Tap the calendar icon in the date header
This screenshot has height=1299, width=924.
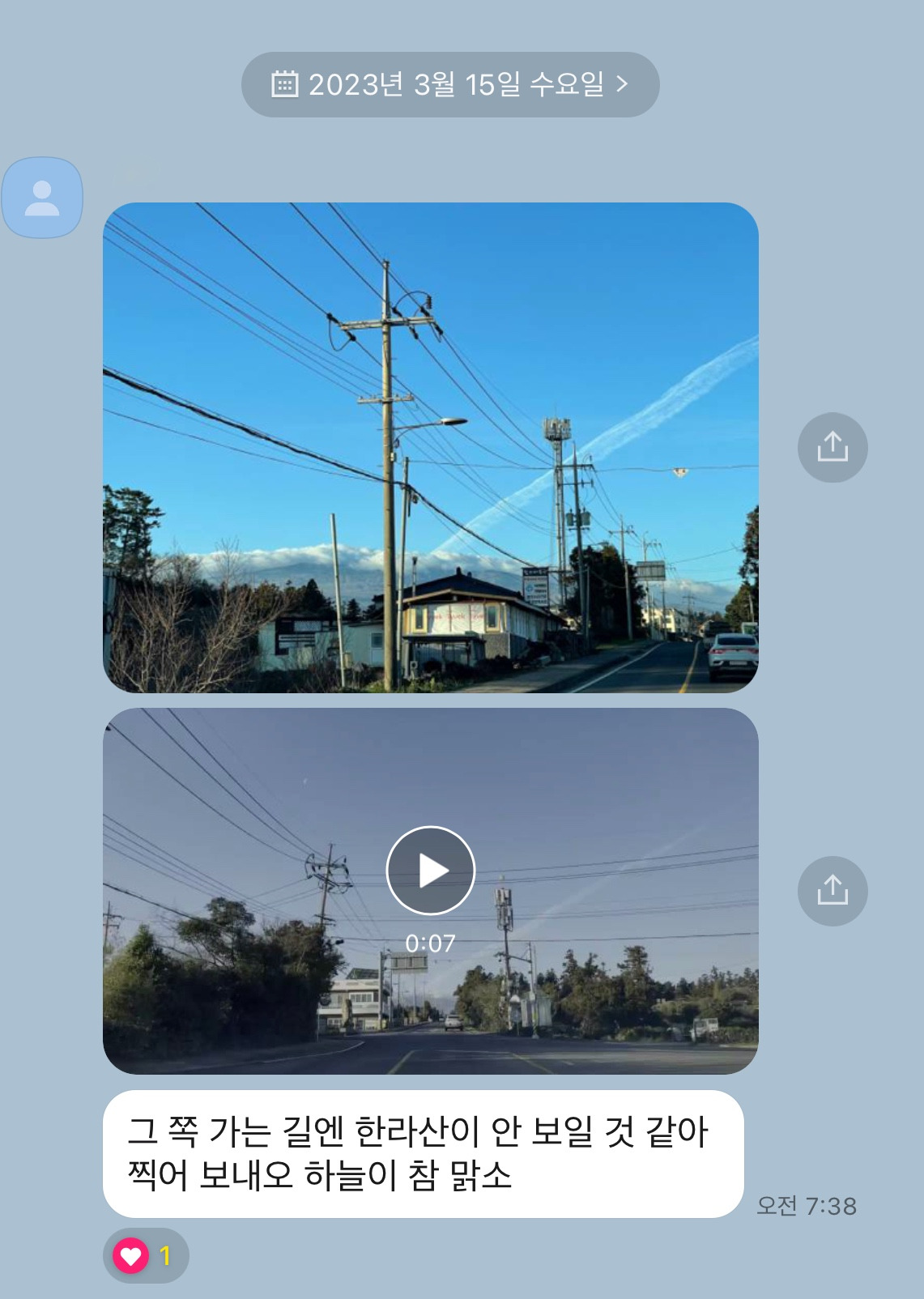[x=283, y=83]
